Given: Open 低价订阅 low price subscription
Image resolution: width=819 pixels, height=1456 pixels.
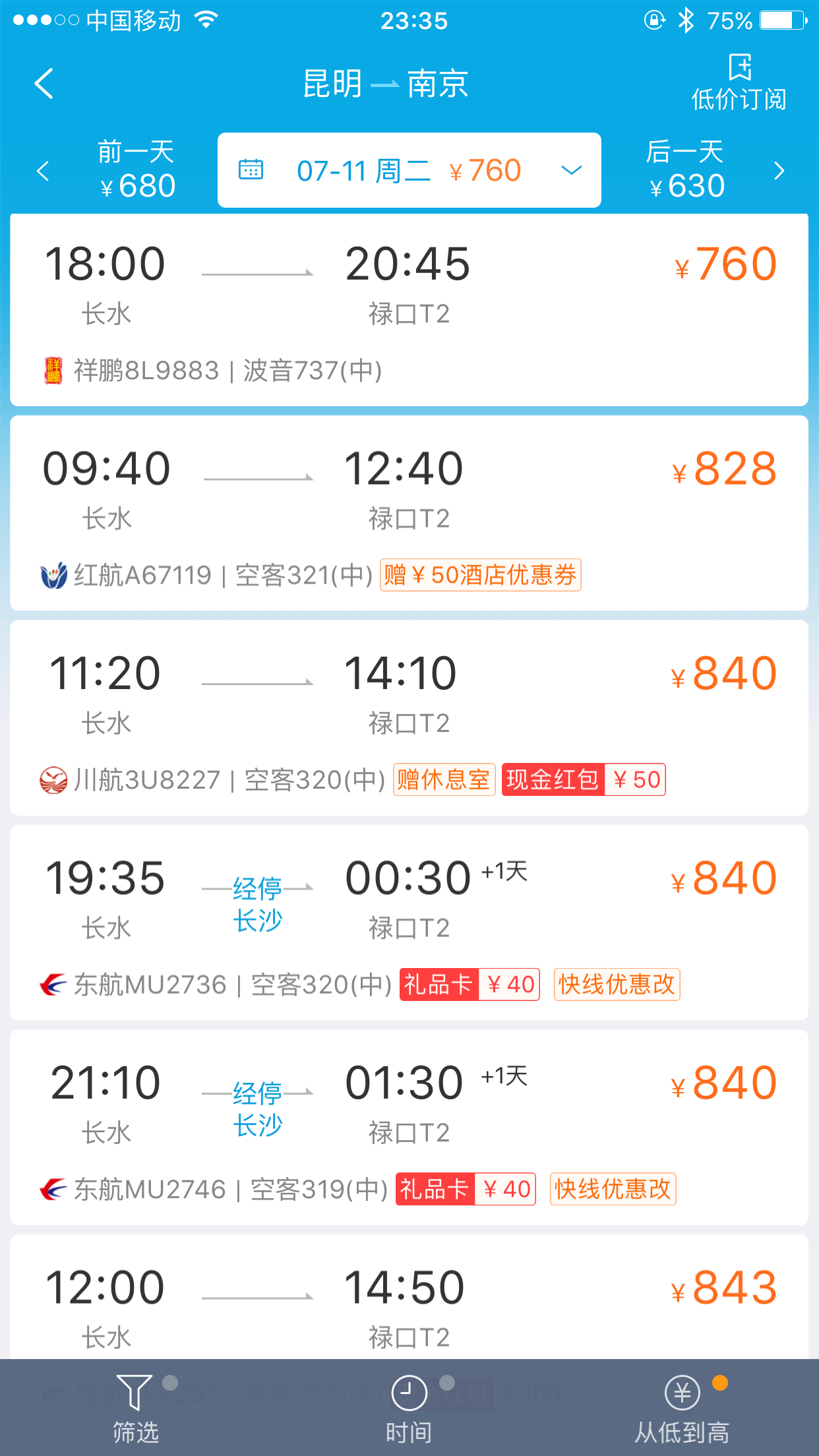Looking at the screenshot, I should [739, 84].
